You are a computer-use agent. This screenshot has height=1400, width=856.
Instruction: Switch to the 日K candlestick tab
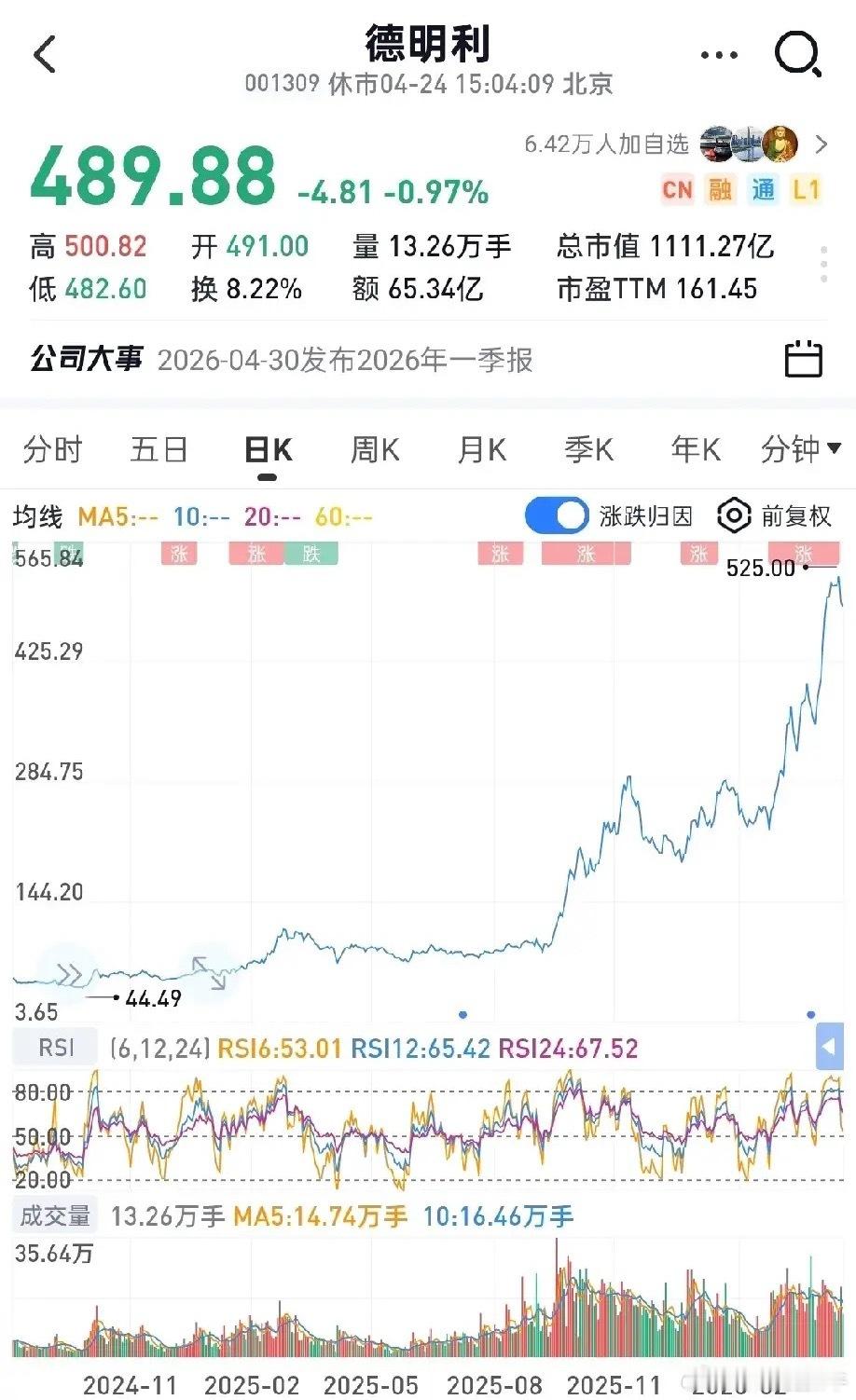(268, 448)
